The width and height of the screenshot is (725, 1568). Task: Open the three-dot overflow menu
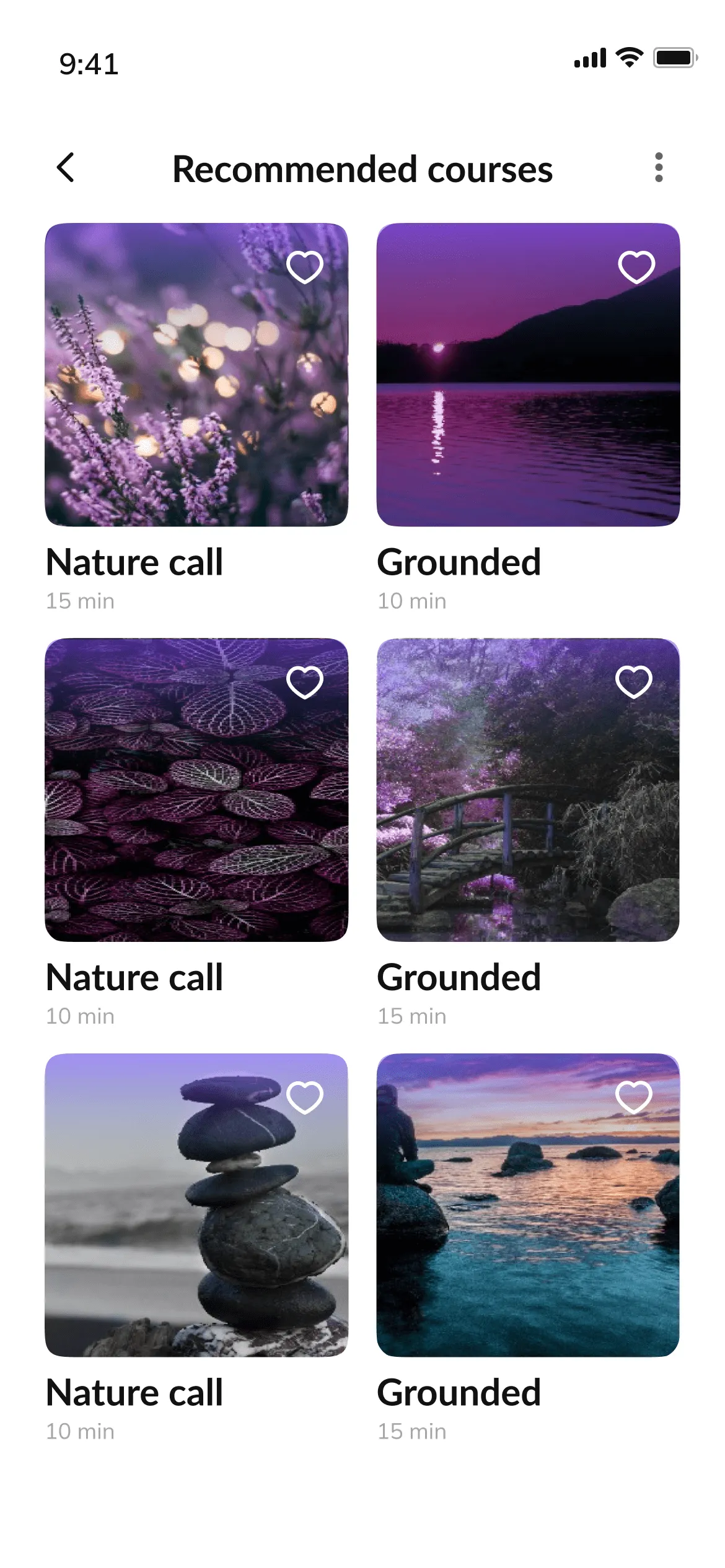[658, 168]
